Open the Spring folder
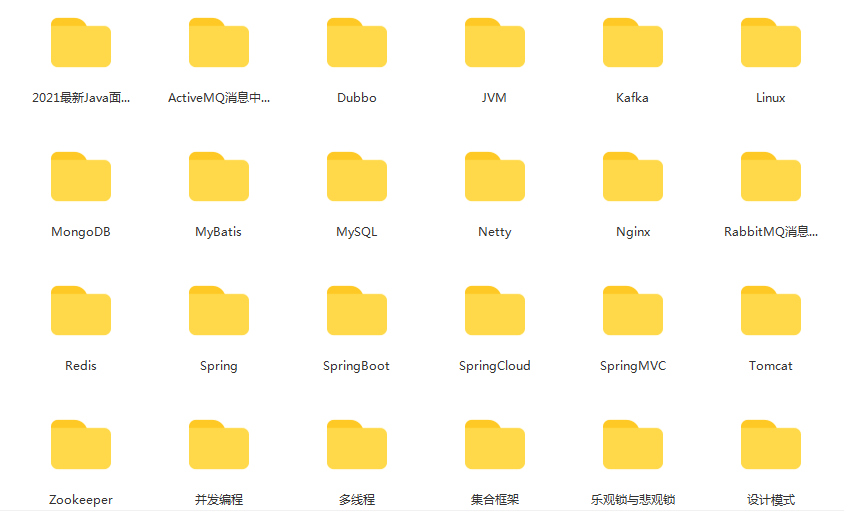Image resolution: width=844 pixels, height=512 pixels. (x=219, y=311)
